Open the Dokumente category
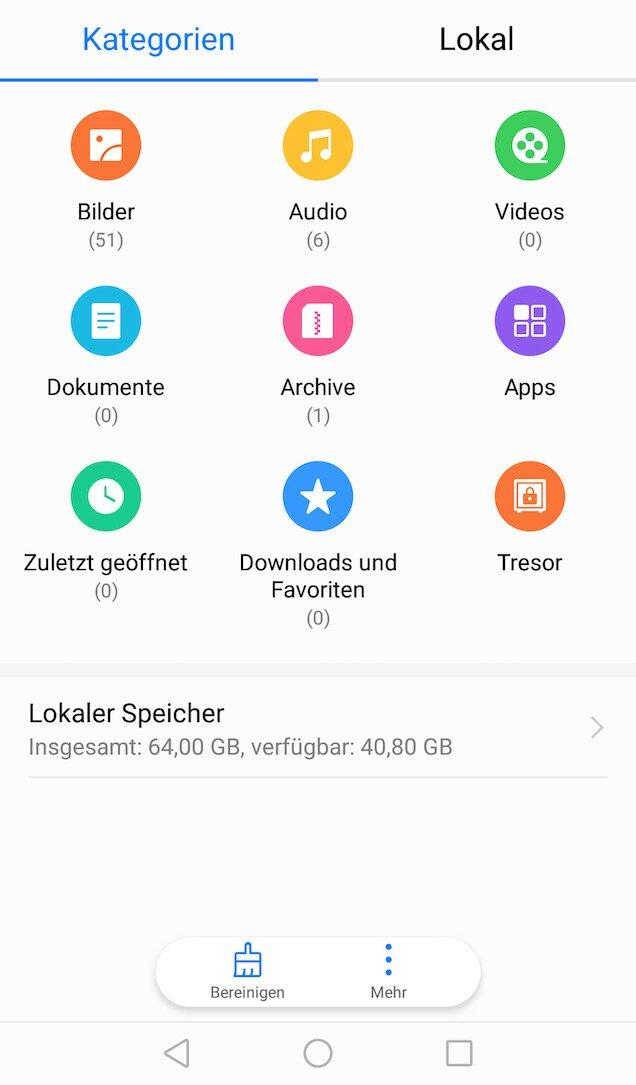The height and width of the screenshot is (1085, 636). coord(106,322)
